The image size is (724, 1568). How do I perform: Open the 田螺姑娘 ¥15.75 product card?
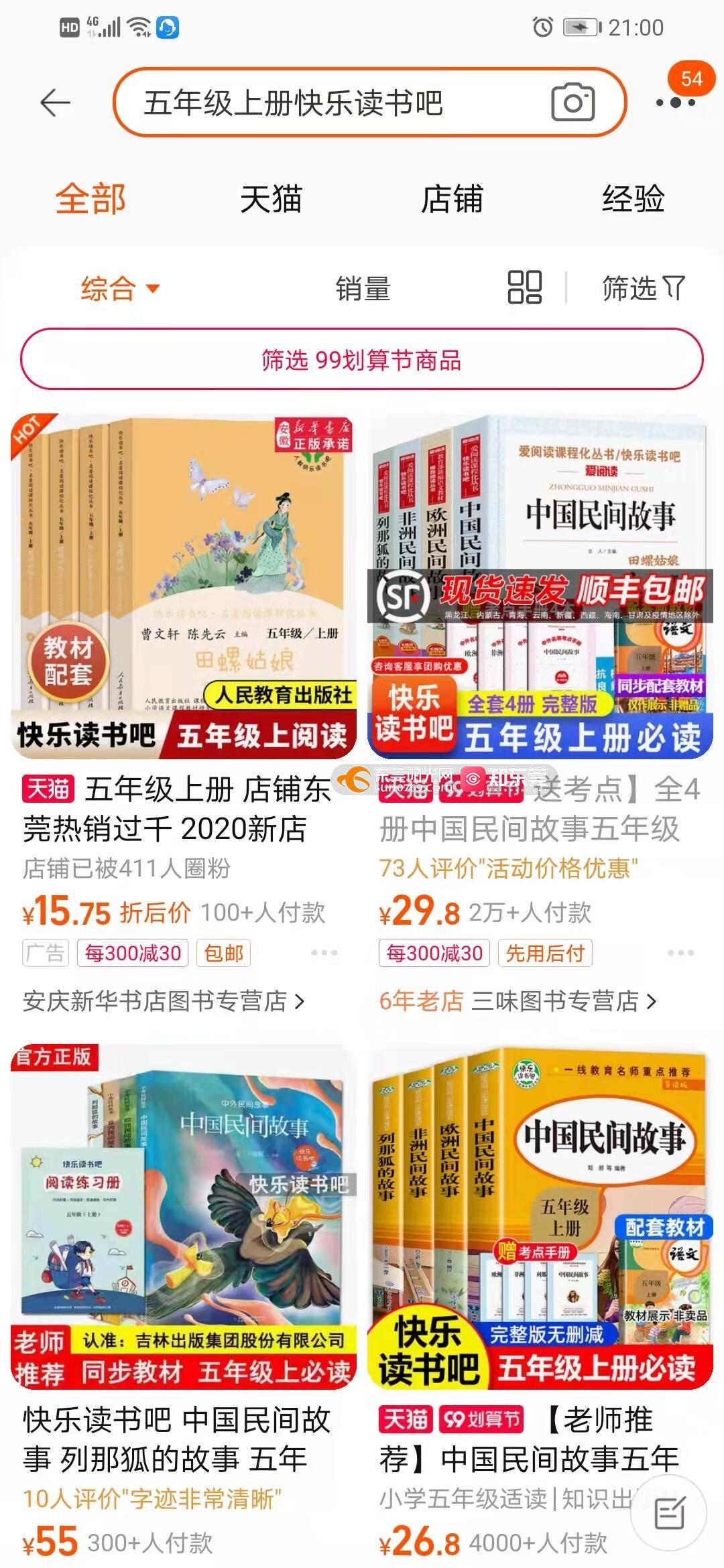point(183,586)
